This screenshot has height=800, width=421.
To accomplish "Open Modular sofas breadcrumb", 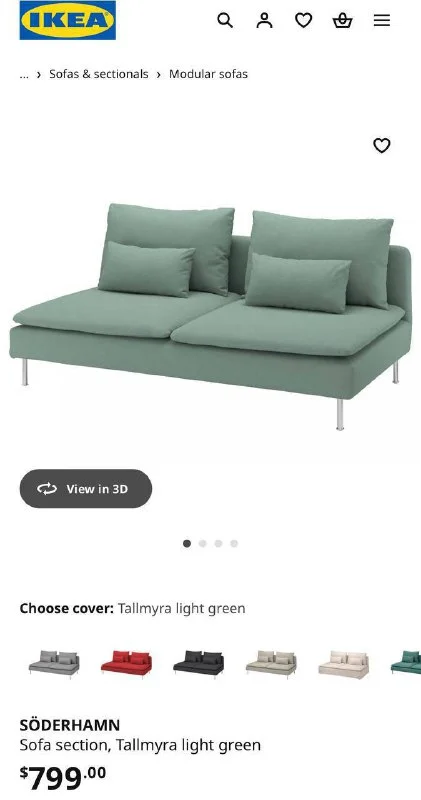I will (x=208, y=74).
